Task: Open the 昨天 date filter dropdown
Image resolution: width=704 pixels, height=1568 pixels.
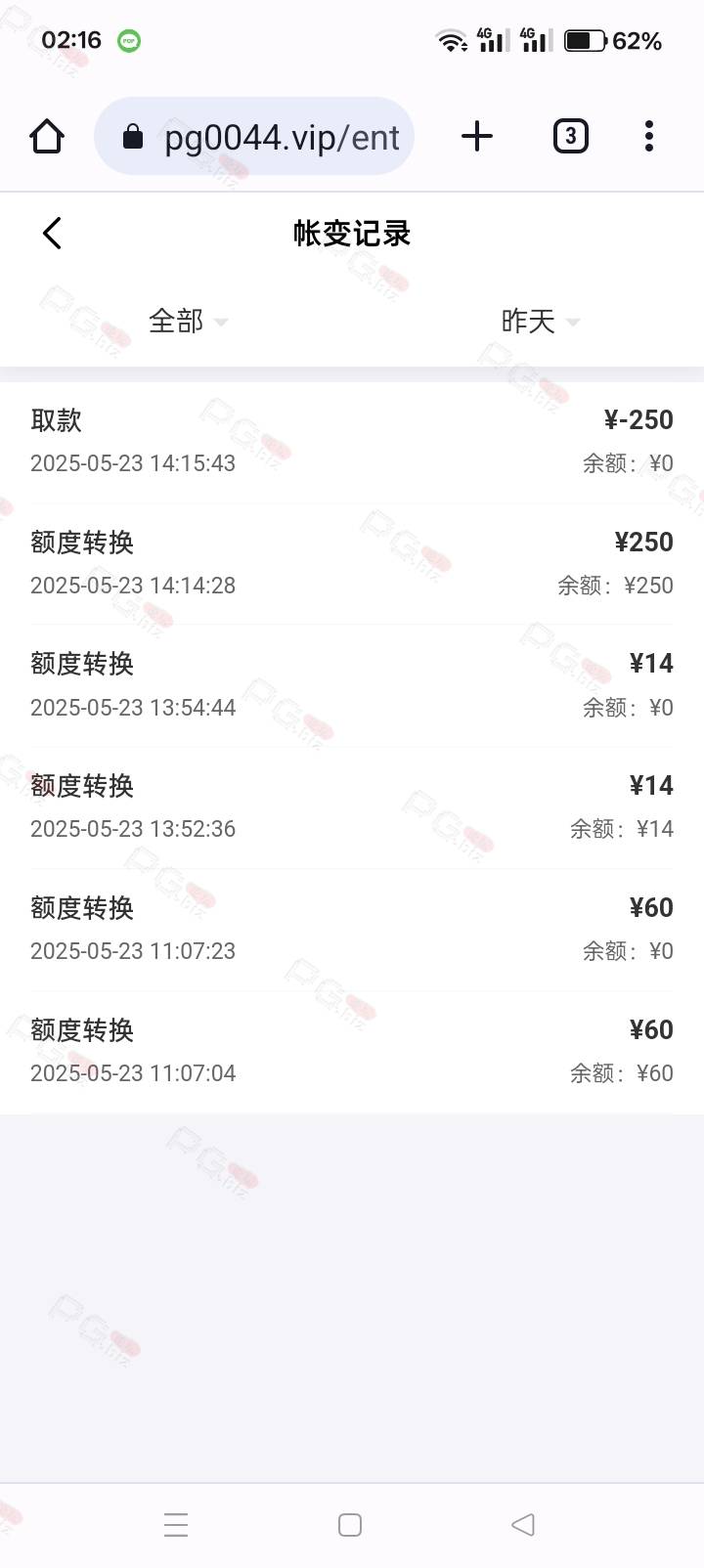Action: 541,322
